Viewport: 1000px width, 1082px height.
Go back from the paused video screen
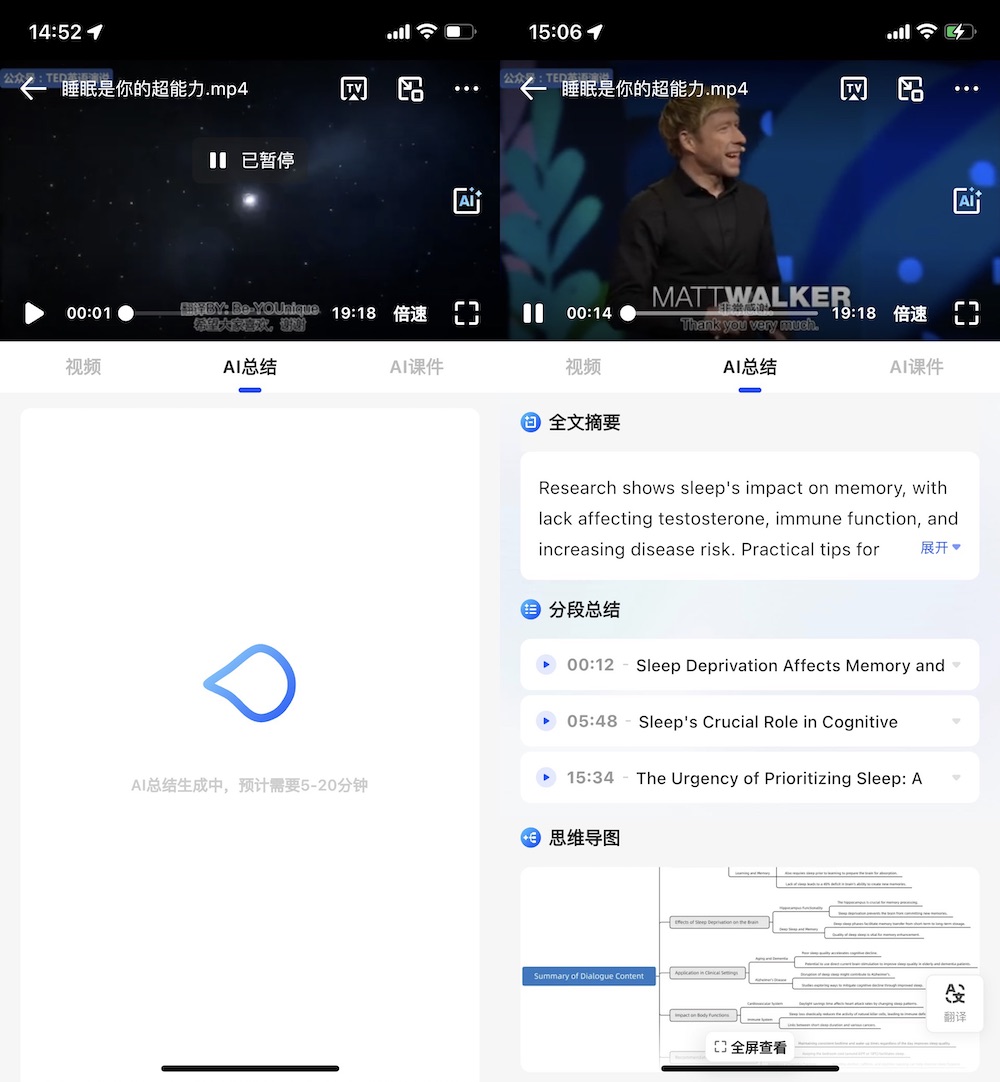[x=32, y=89]
